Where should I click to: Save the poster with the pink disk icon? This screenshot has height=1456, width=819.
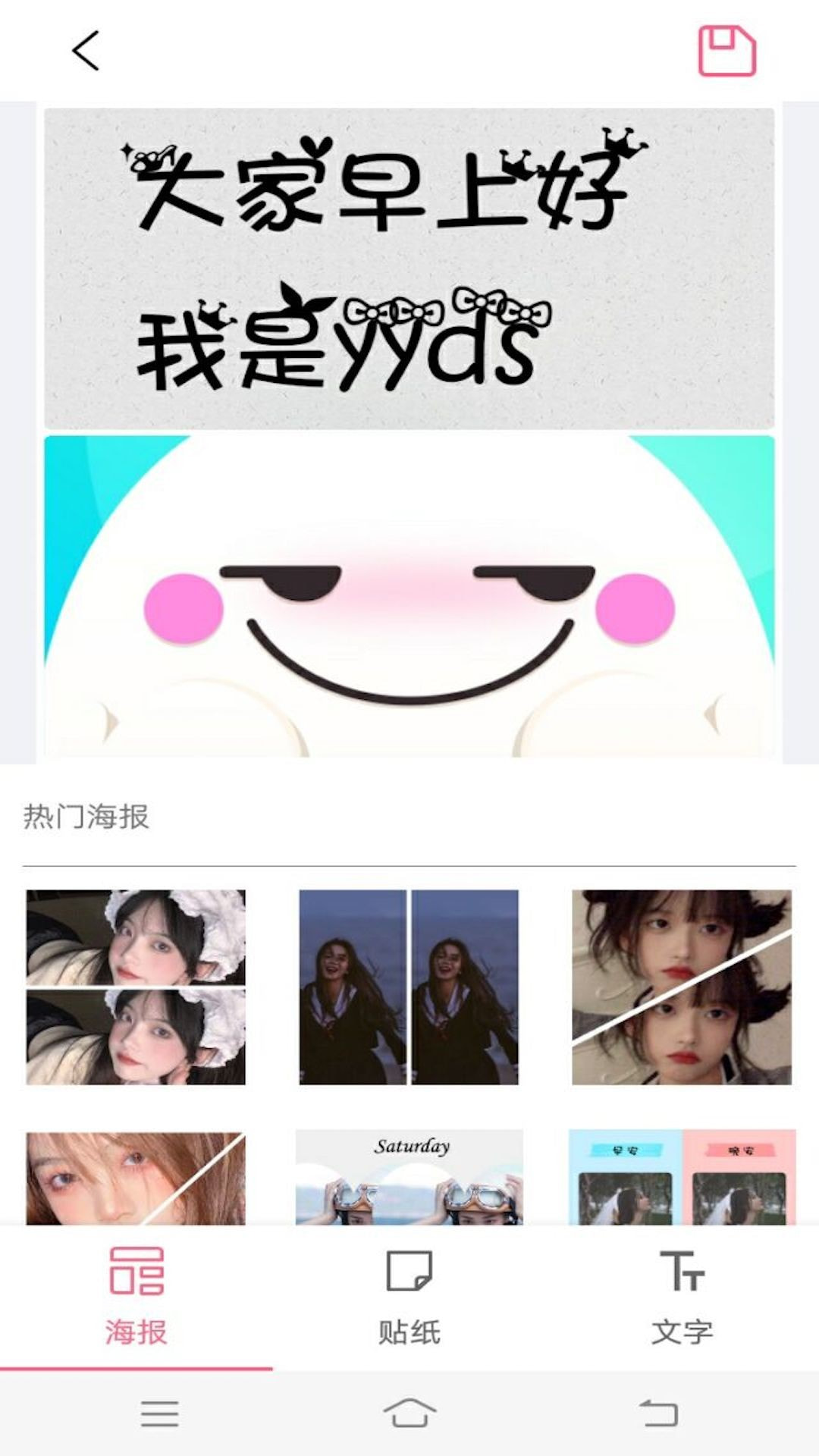pos(726,51)
